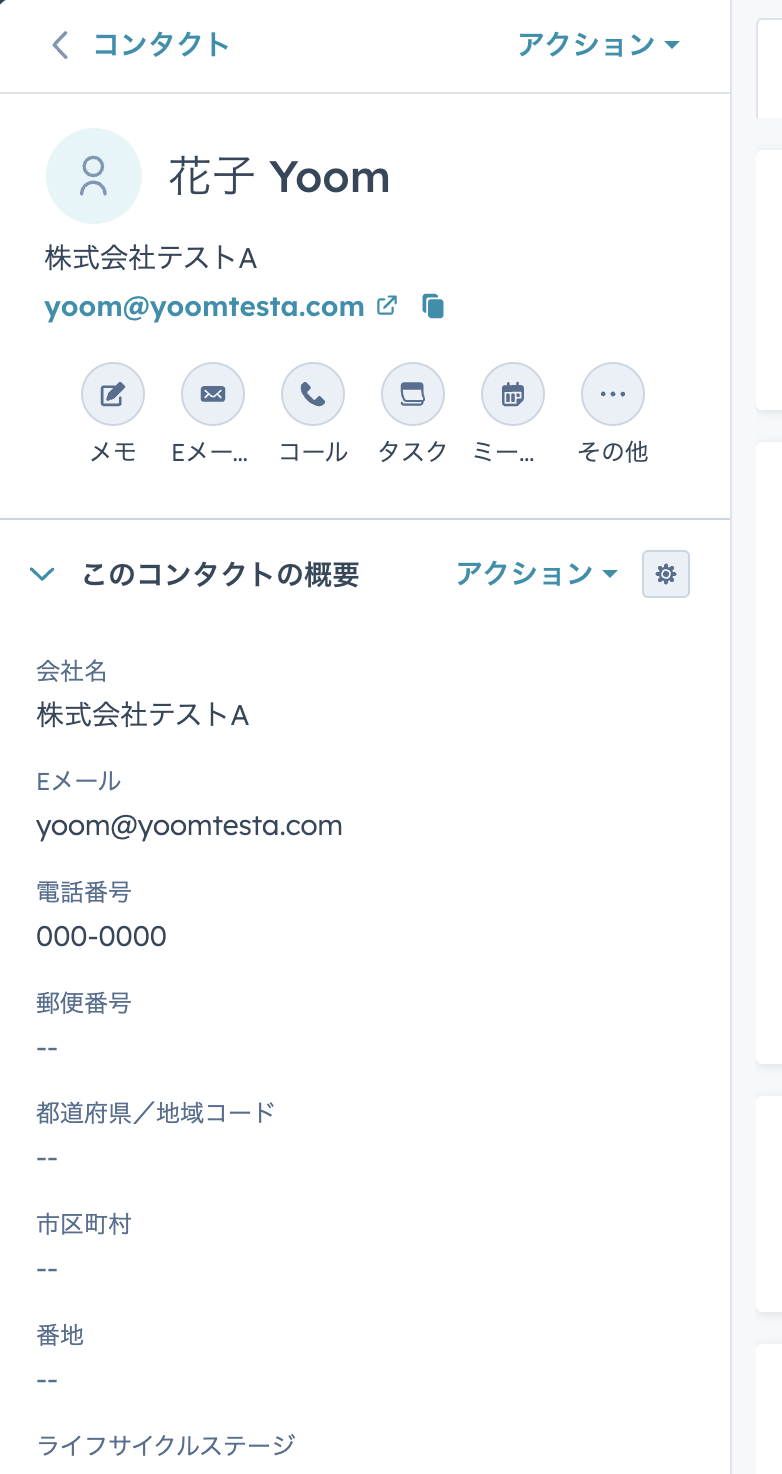Copy the email address to clipboard
The image size is (782, 1474).
click(x=433, y=307)
